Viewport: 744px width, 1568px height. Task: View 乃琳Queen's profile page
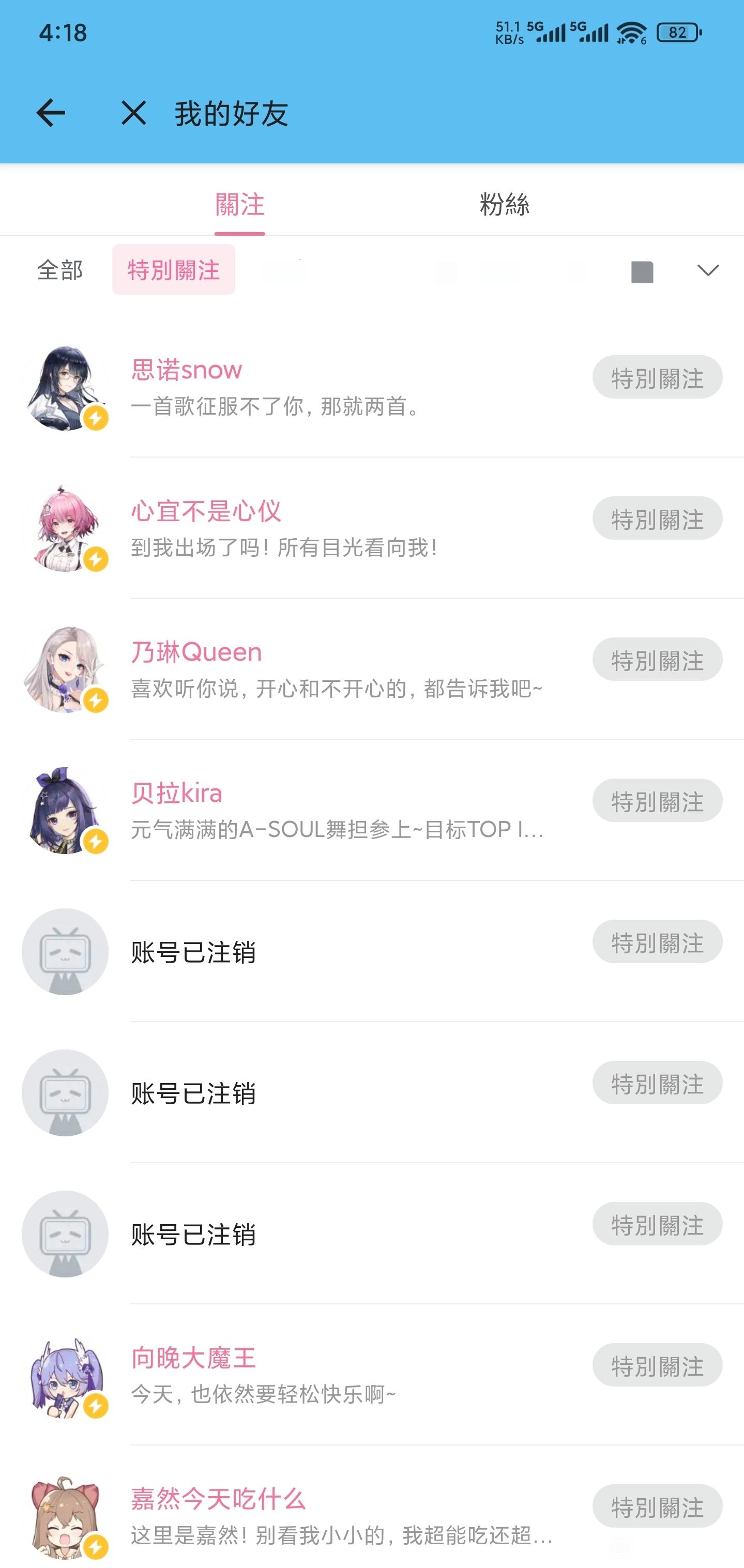(196, 652)
